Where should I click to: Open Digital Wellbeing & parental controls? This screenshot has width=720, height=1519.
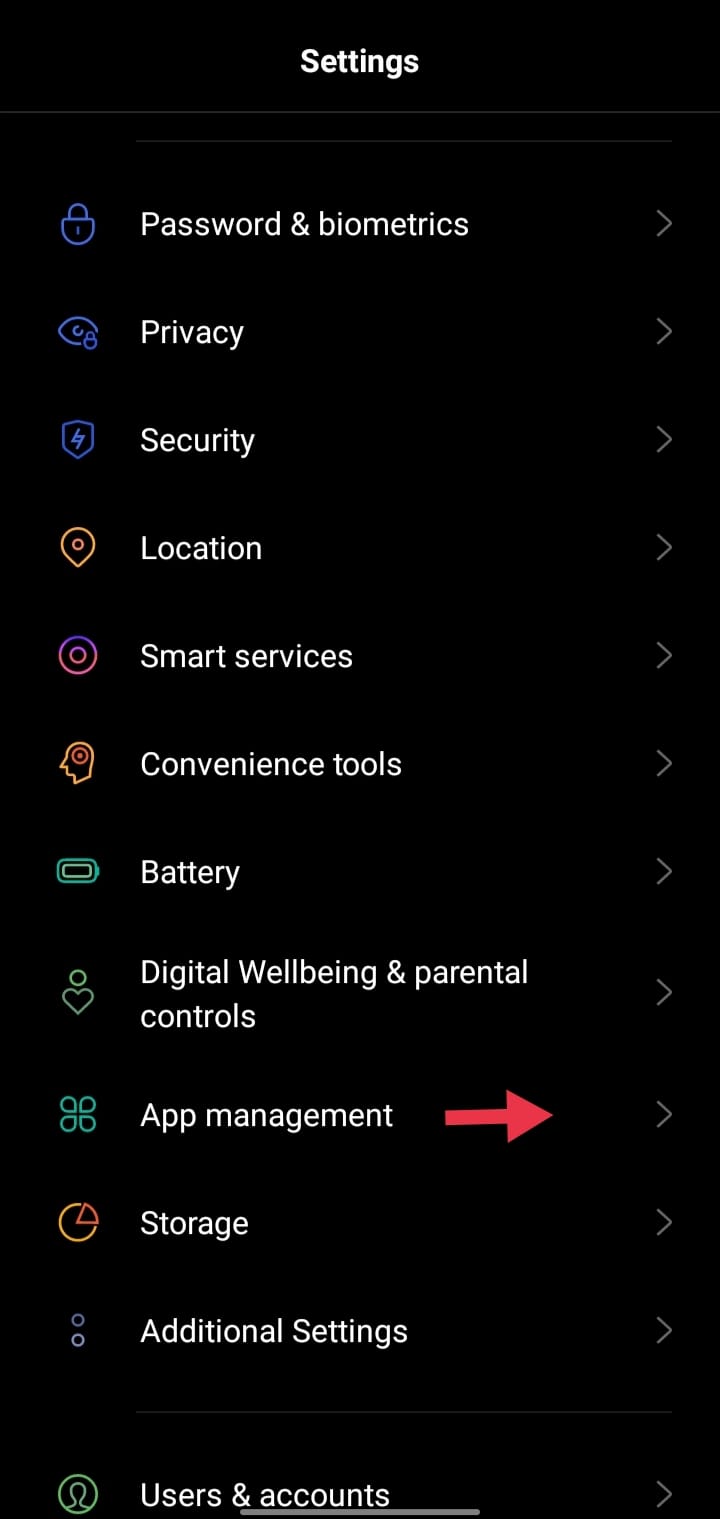pos(360,994)
